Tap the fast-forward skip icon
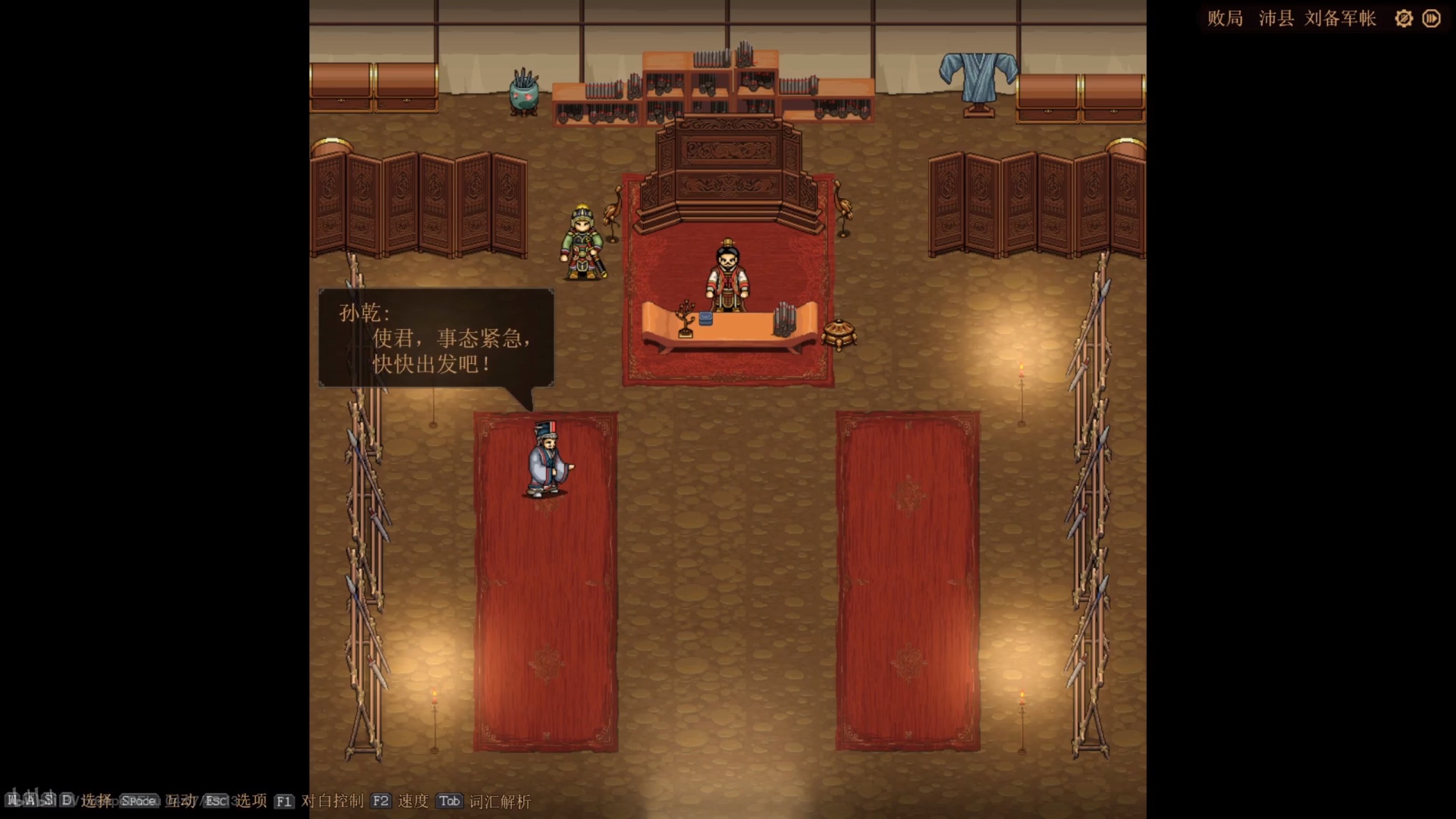 tap(1431, 19)
